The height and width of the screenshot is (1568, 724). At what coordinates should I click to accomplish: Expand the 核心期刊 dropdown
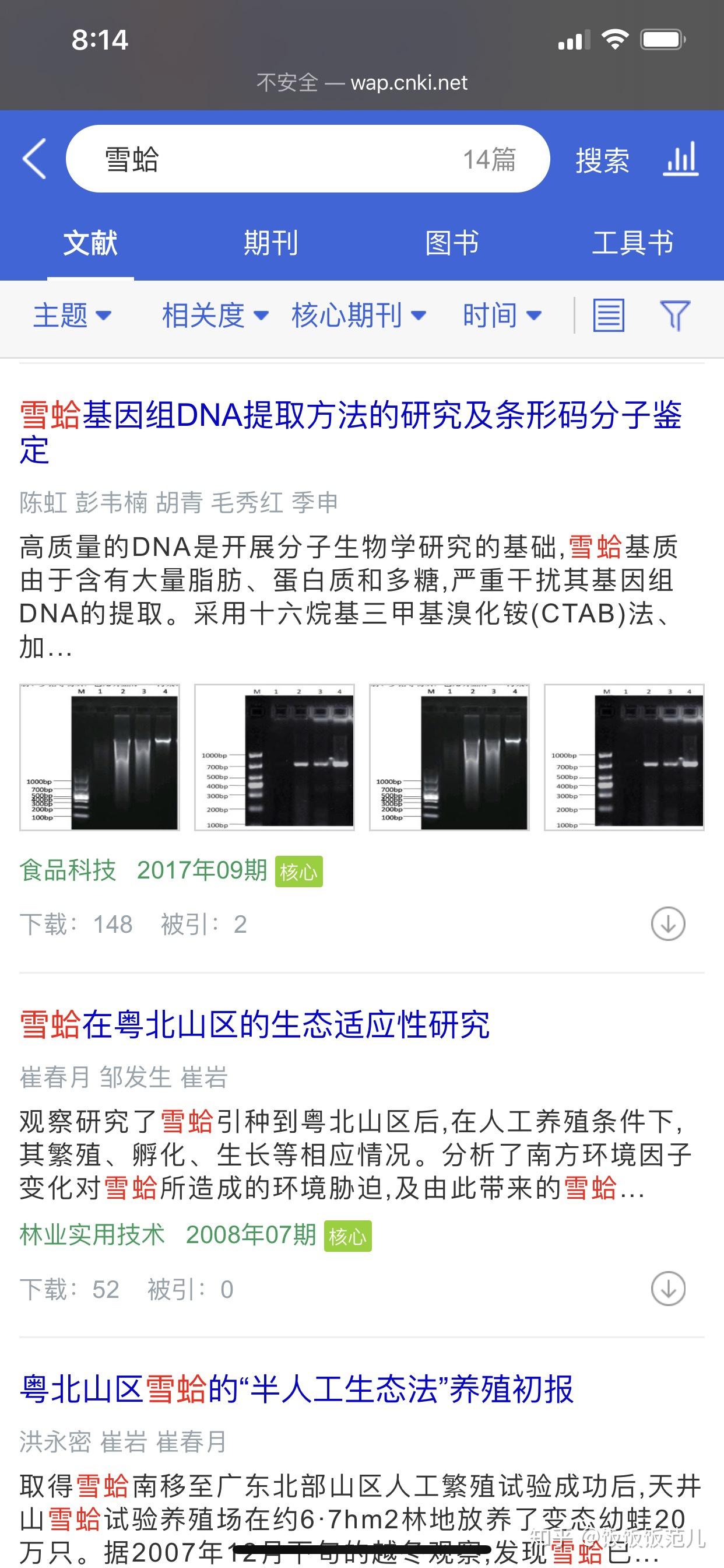point(358,316)
